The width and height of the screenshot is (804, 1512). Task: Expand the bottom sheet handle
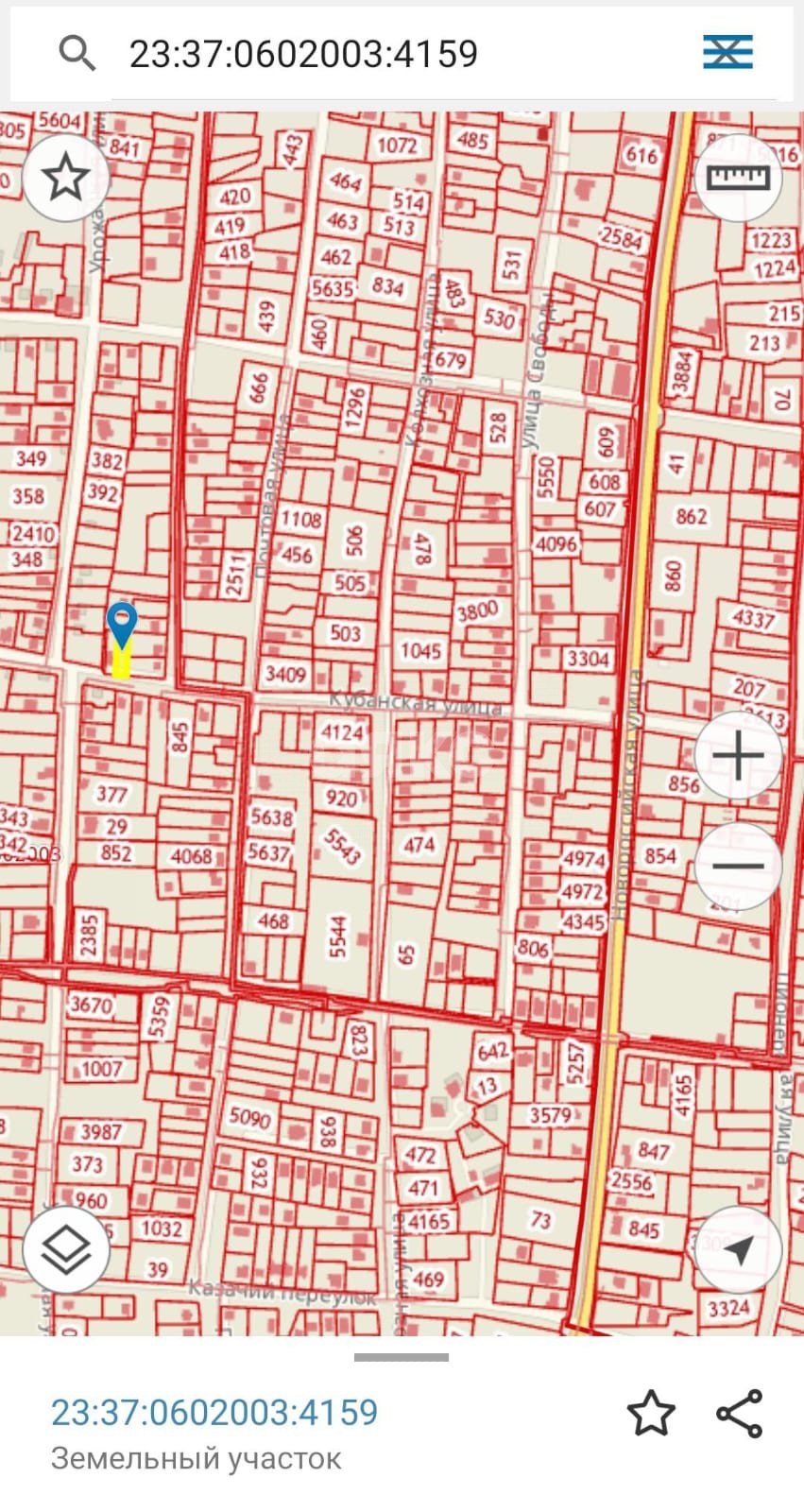[402, 1358]
